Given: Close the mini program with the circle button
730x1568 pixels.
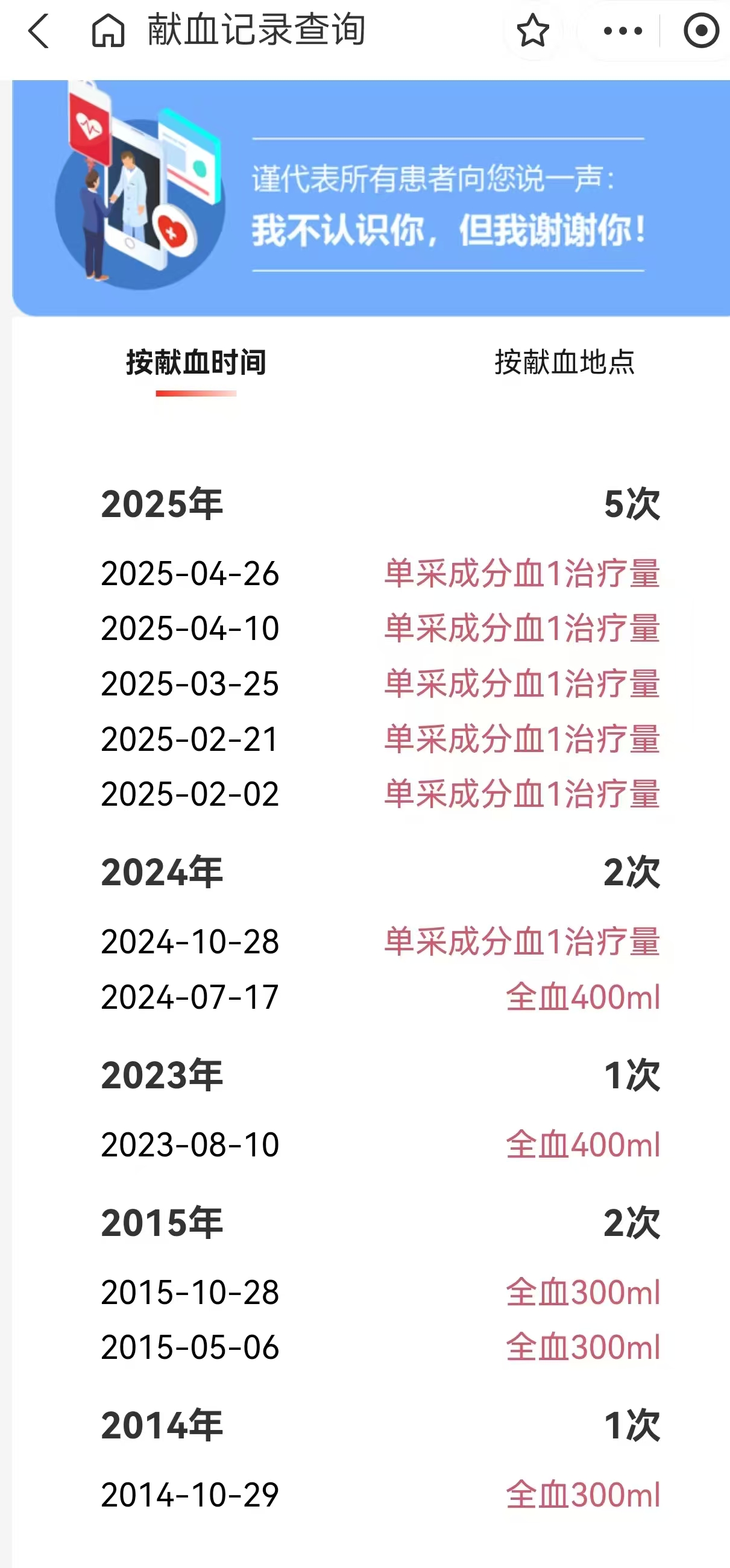Looking at the screenshot, I should click(701, 31).
